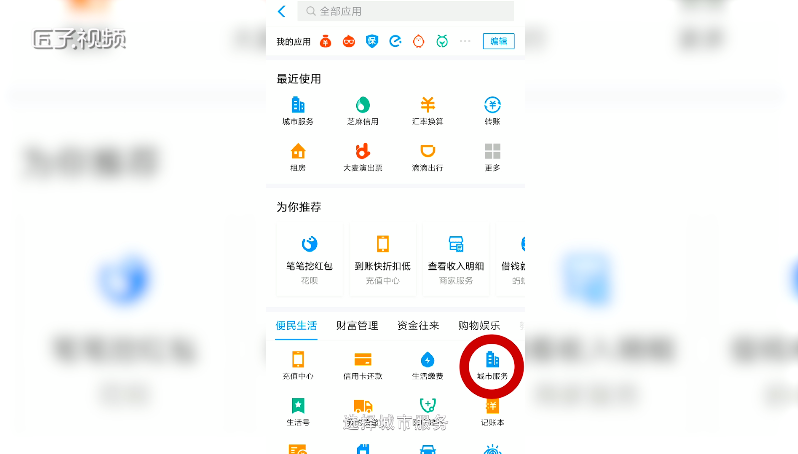The height and width of the screenshot is (454, 798).
Task: Go back using the top-left arrow
Action: [281, 12]
